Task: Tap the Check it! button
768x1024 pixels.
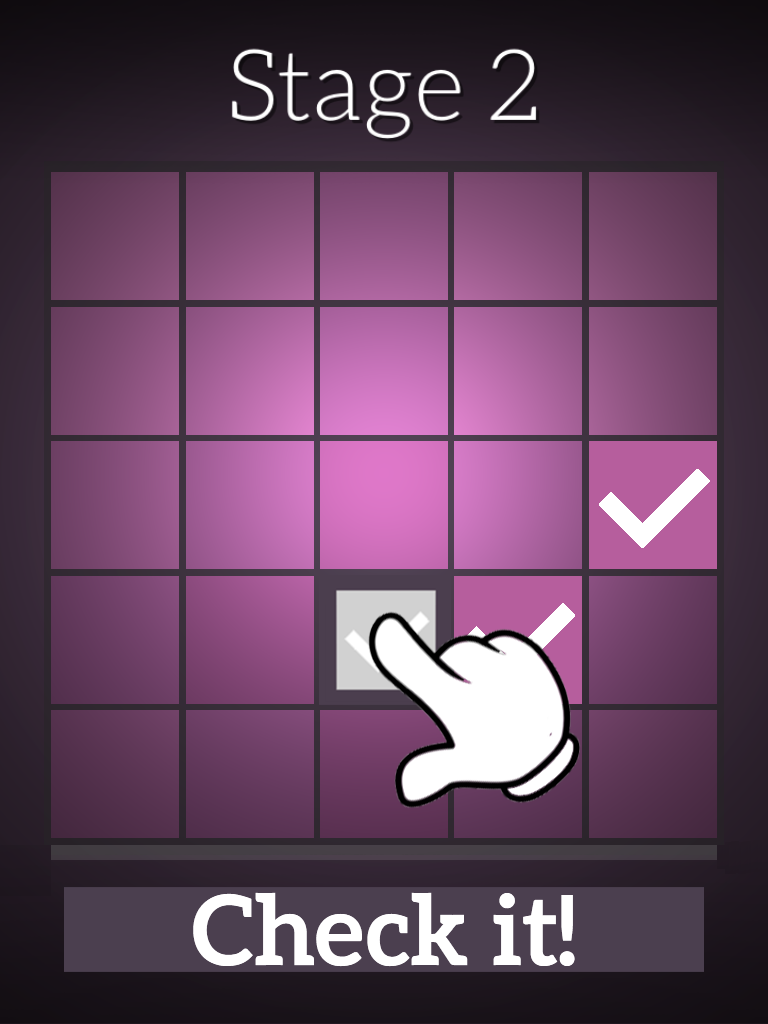Action: click(384, 929)
